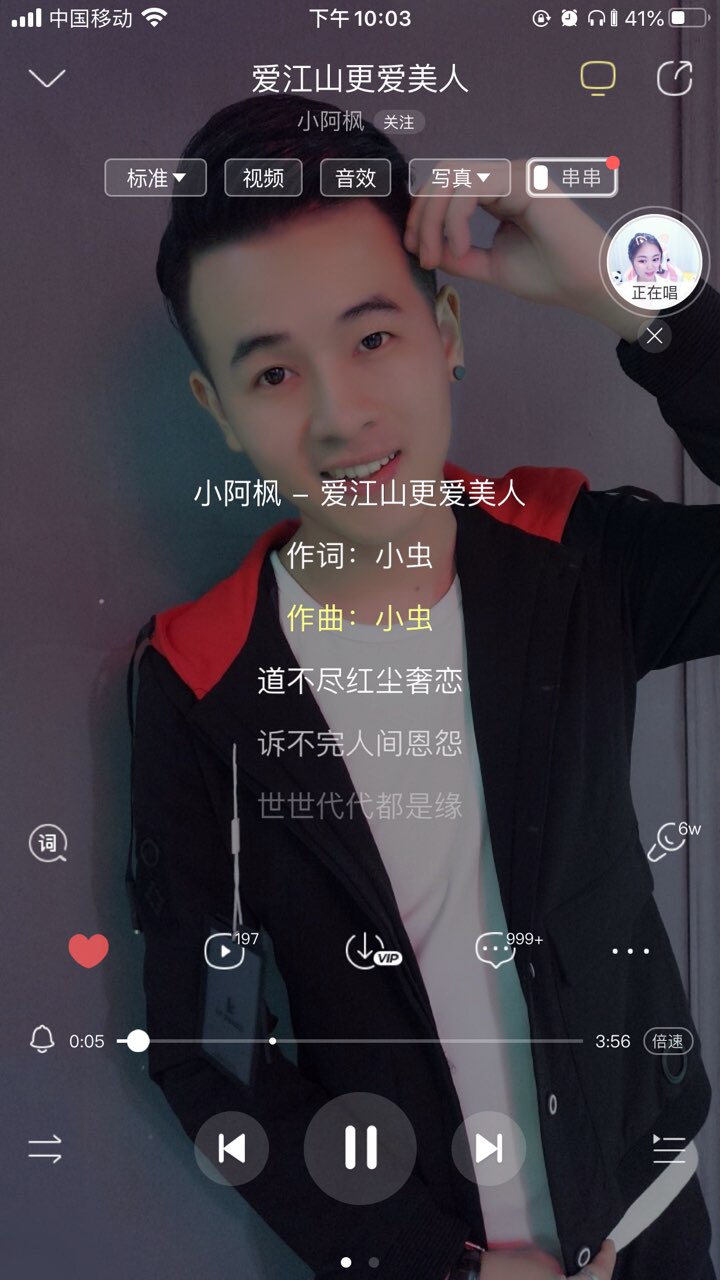Open the karaoke microphone with 6w
This screenshot has height=1280, width=720.
pos(673,841)
